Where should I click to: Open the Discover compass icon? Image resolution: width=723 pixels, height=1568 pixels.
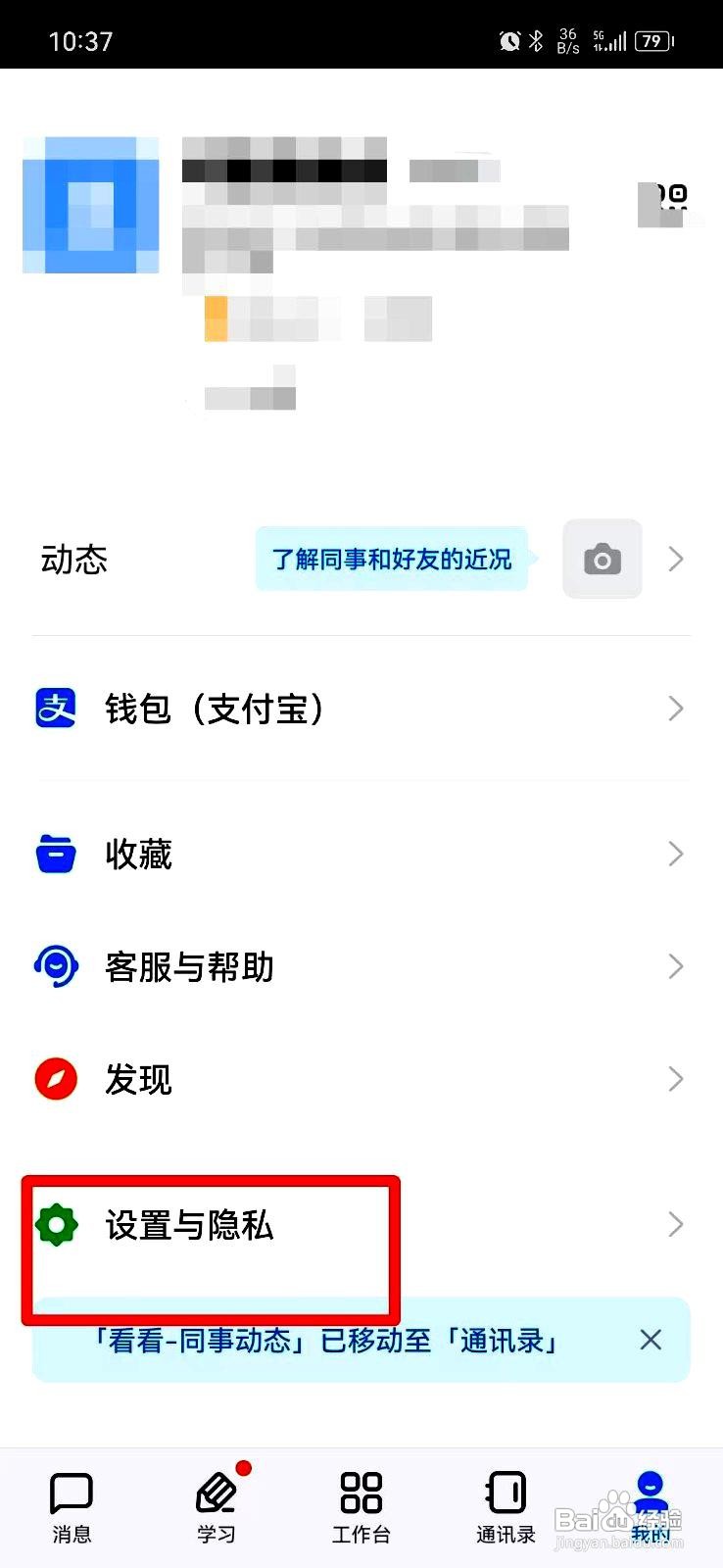point(56,1078)
